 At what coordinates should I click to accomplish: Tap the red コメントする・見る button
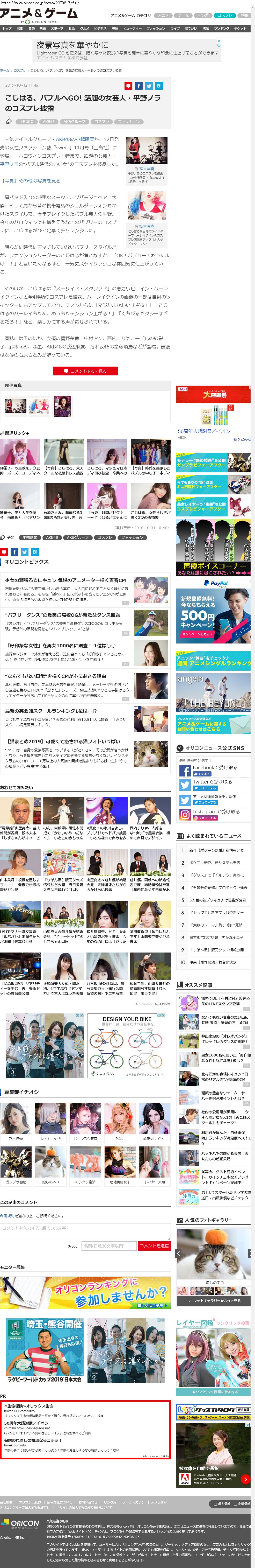tap(85, 371)
